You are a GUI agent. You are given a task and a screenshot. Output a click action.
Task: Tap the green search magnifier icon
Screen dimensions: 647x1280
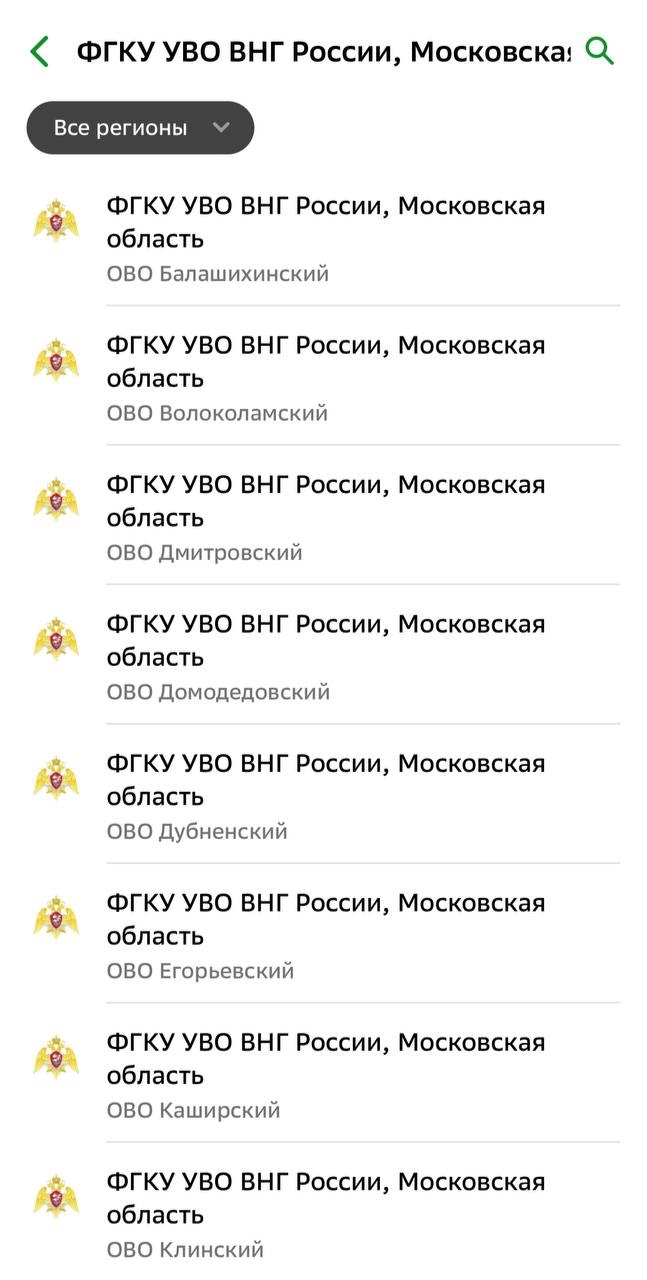click(x=599, y=51)
